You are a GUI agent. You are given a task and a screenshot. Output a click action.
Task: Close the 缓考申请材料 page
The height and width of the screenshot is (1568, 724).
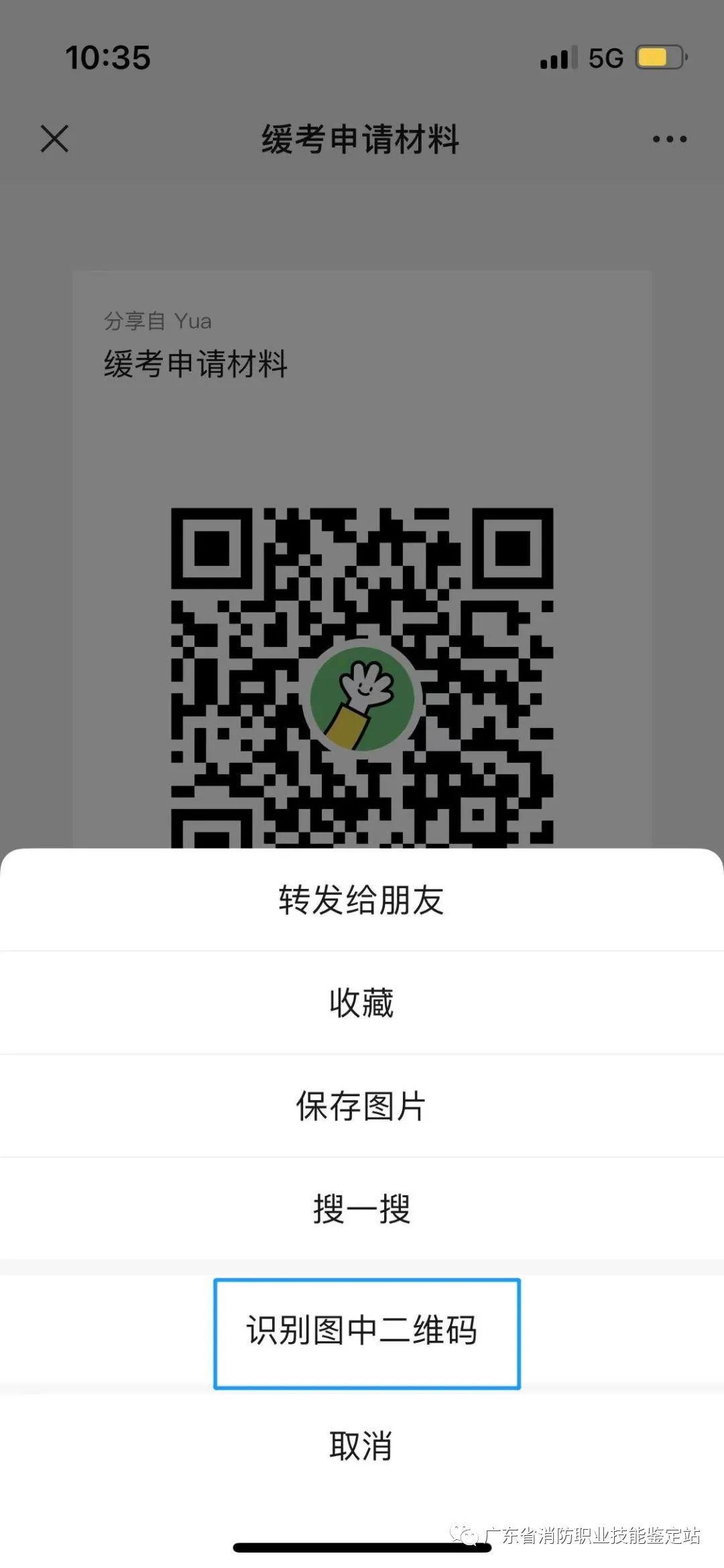(54, 139)
